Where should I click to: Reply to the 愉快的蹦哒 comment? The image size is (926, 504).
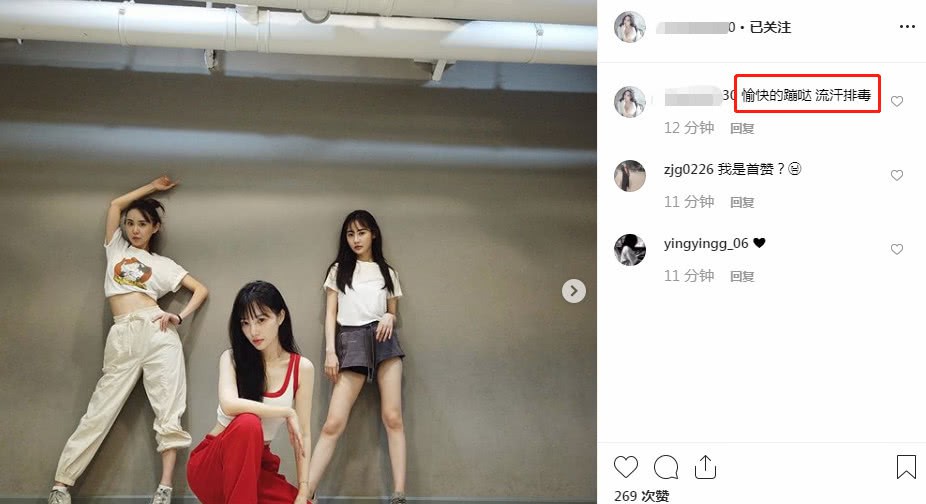pyautogui.click(x=742, y=128)
